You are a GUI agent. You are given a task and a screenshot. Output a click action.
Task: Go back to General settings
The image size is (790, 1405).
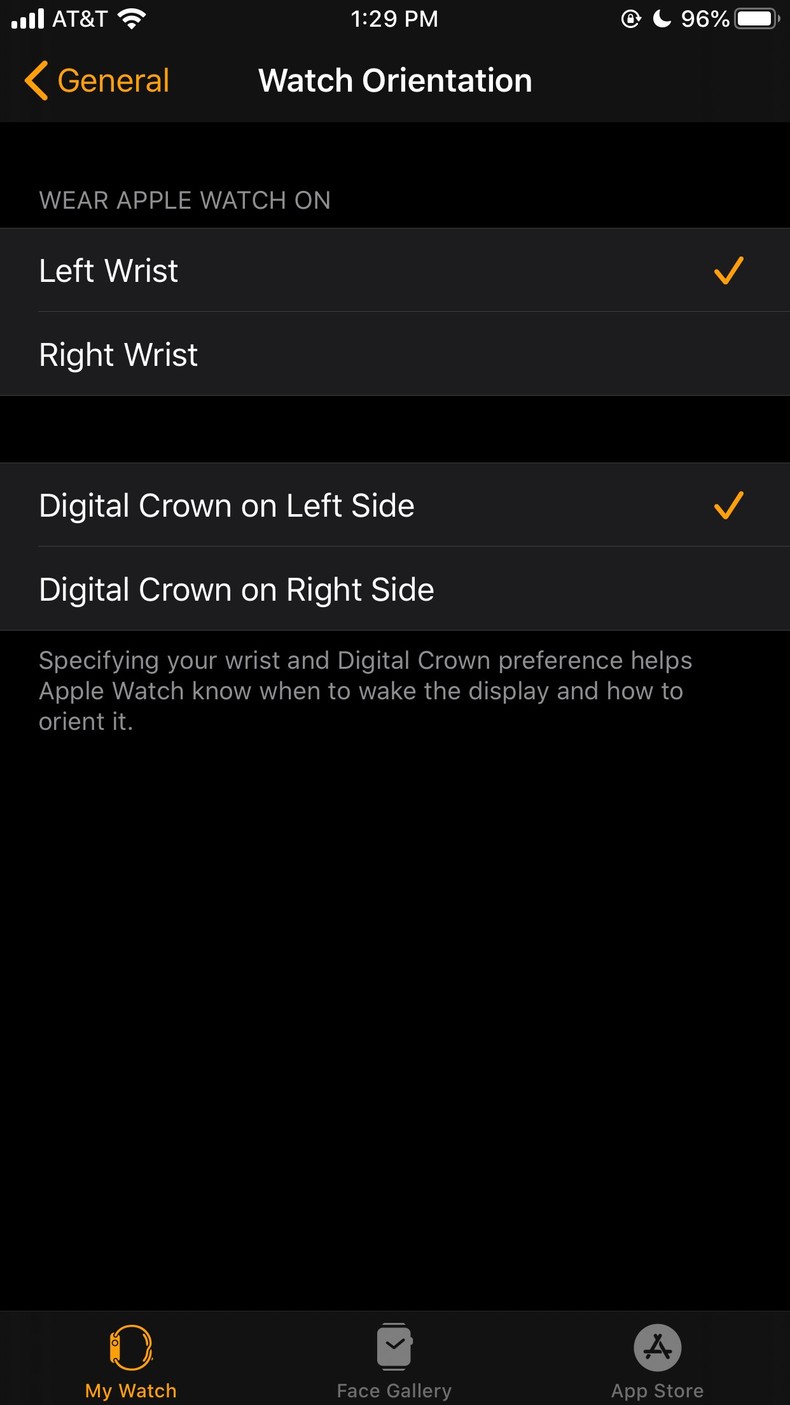(x=97, y=81)
